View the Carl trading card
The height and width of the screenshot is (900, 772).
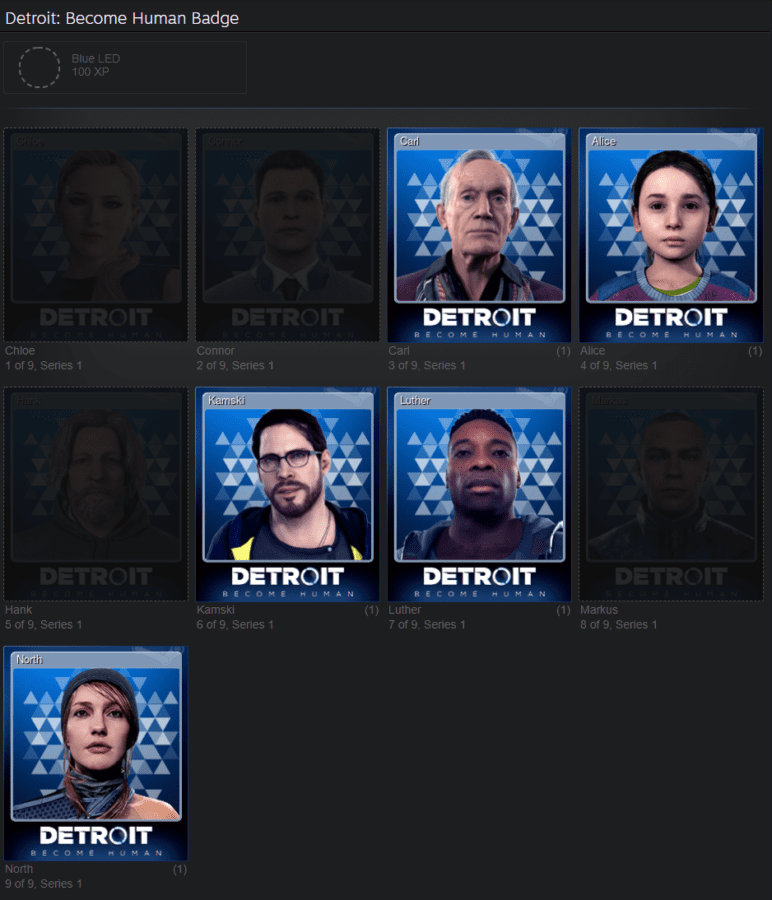(479, 234)
